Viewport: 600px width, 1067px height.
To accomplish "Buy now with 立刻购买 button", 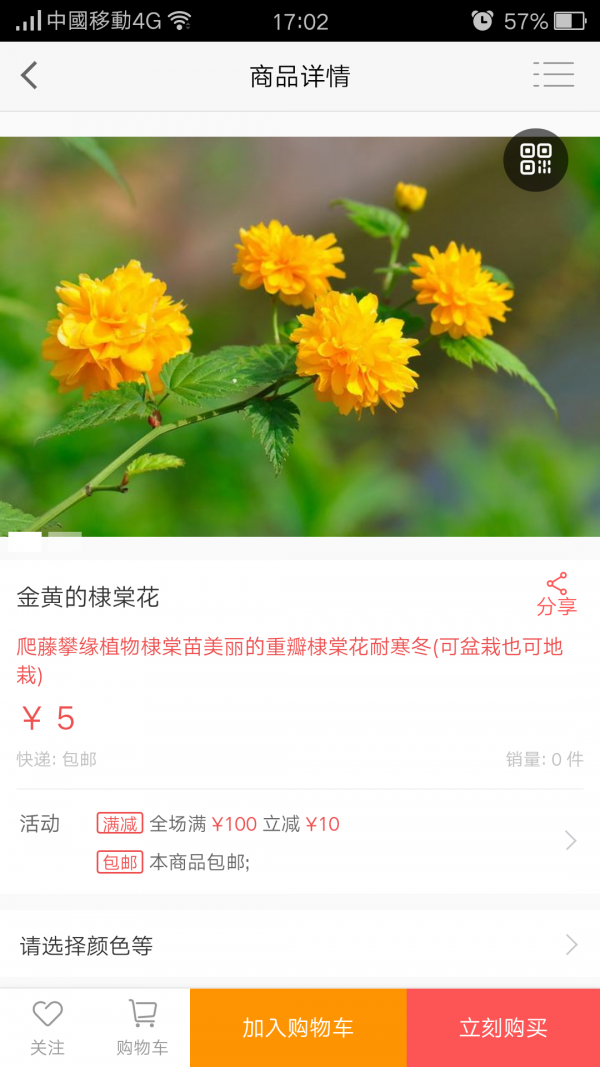I will click(x=503, y=1028).
